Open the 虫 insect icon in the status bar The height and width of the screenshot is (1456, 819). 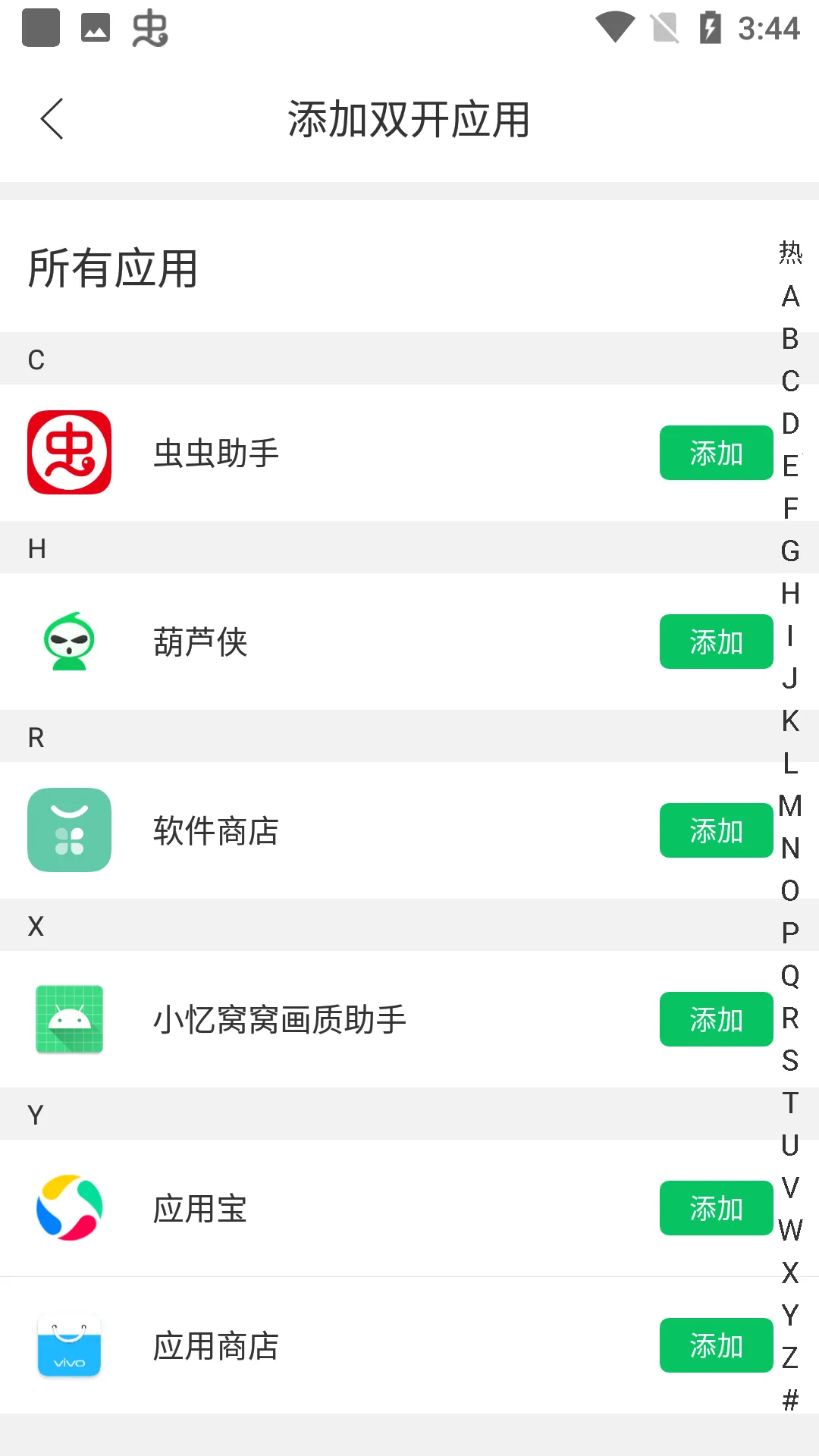tap(149, 27)
